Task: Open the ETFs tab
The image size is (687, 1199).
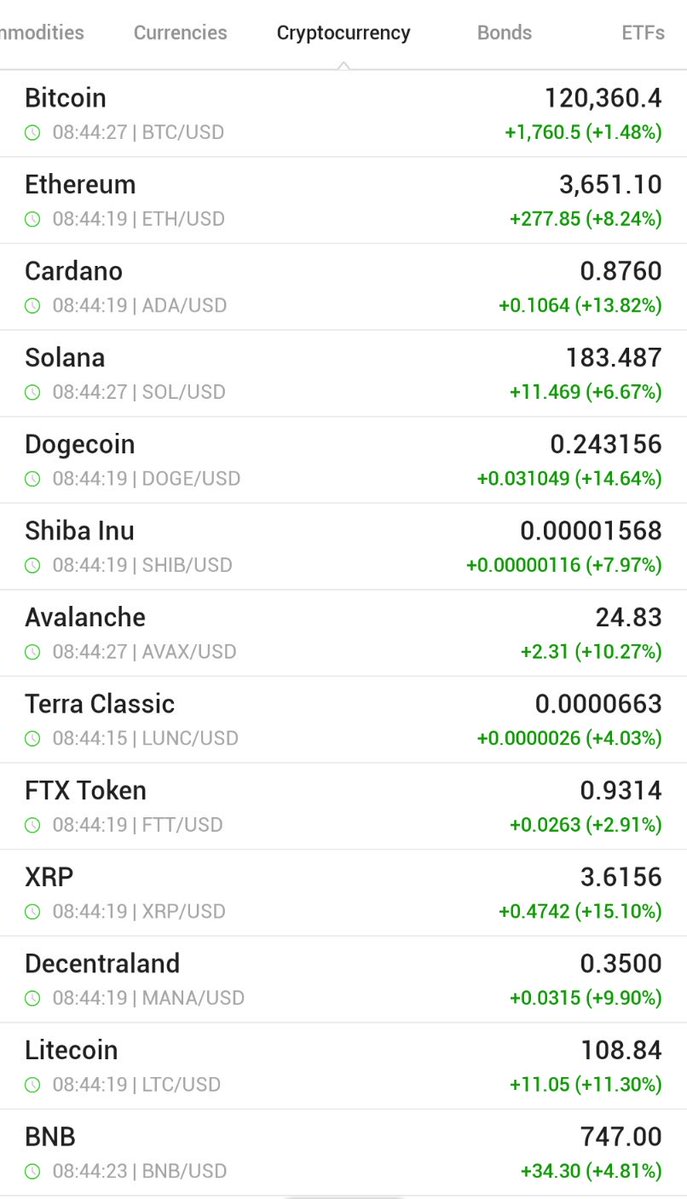Action: 643,33
